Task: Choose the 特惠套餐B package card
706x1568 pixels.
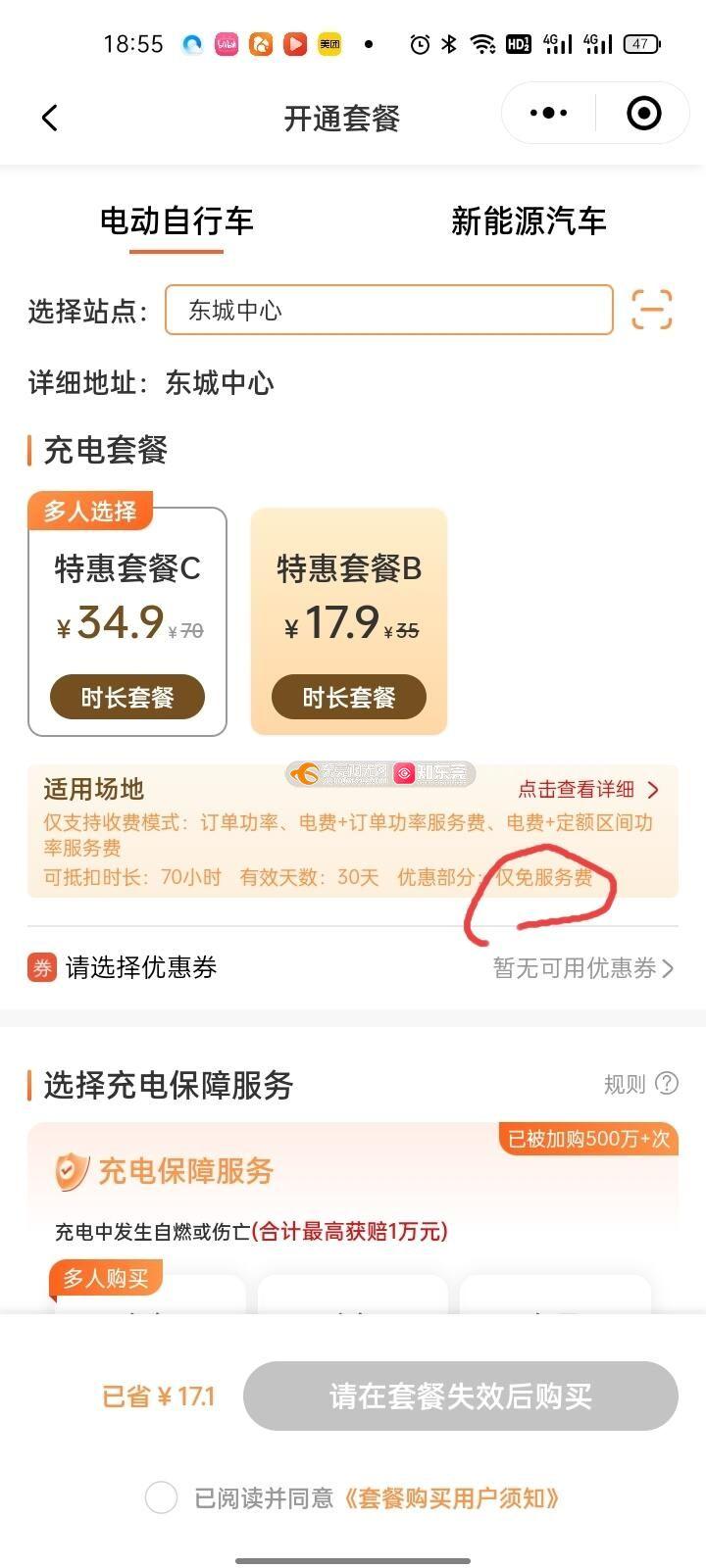Action: pyautogui.click(x=349, y=621)
